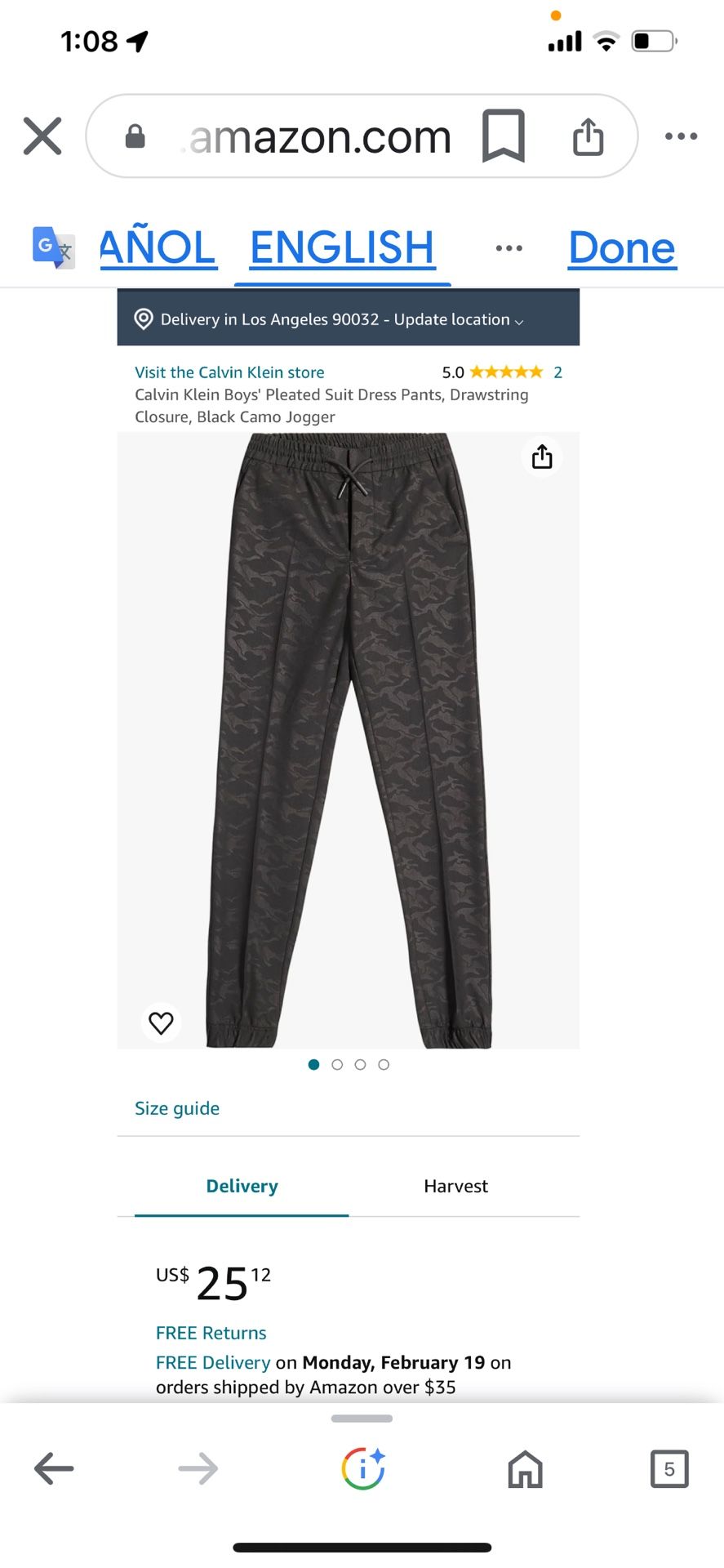Open the Size guide
The image size is (724, 1568).
[176, 1108]
